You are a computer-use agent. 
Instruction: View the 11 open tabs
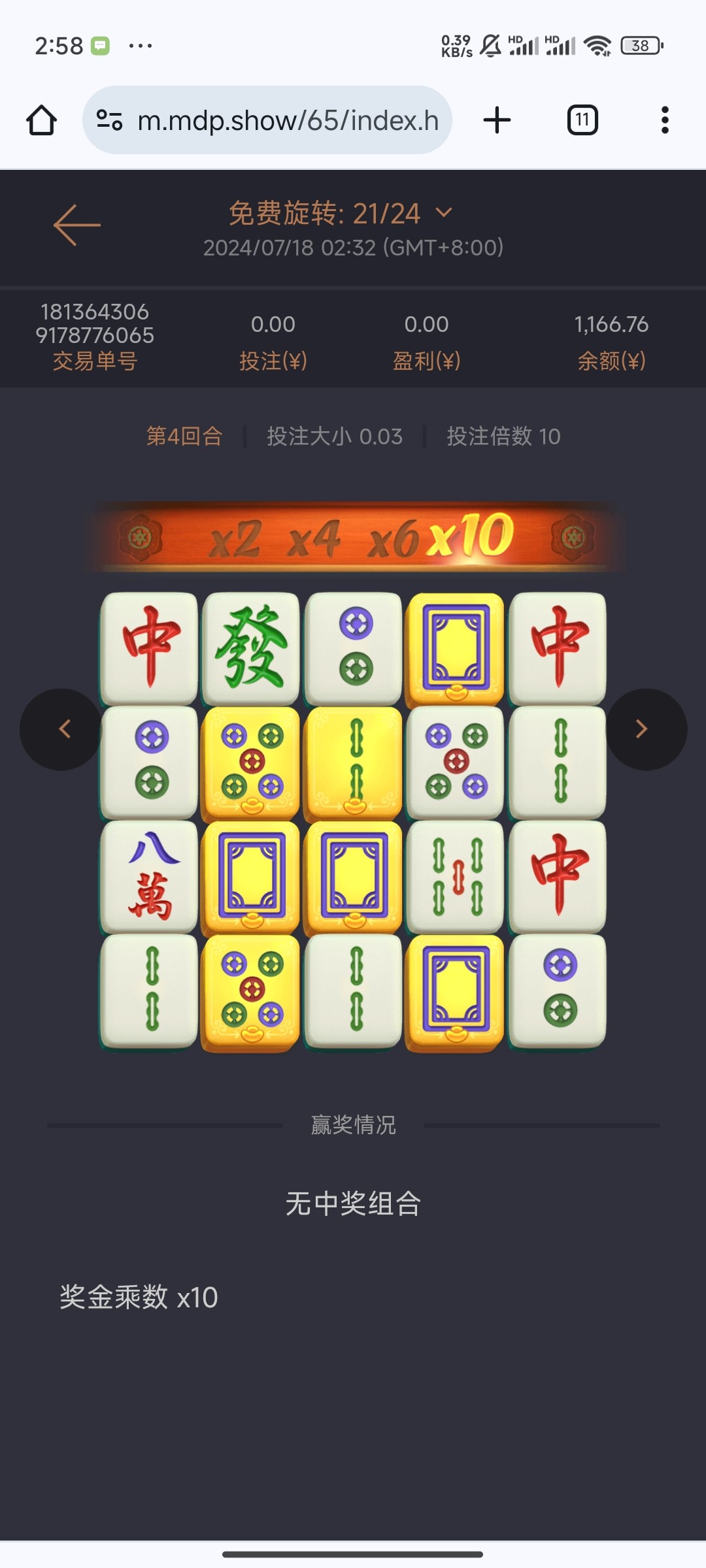582,120
